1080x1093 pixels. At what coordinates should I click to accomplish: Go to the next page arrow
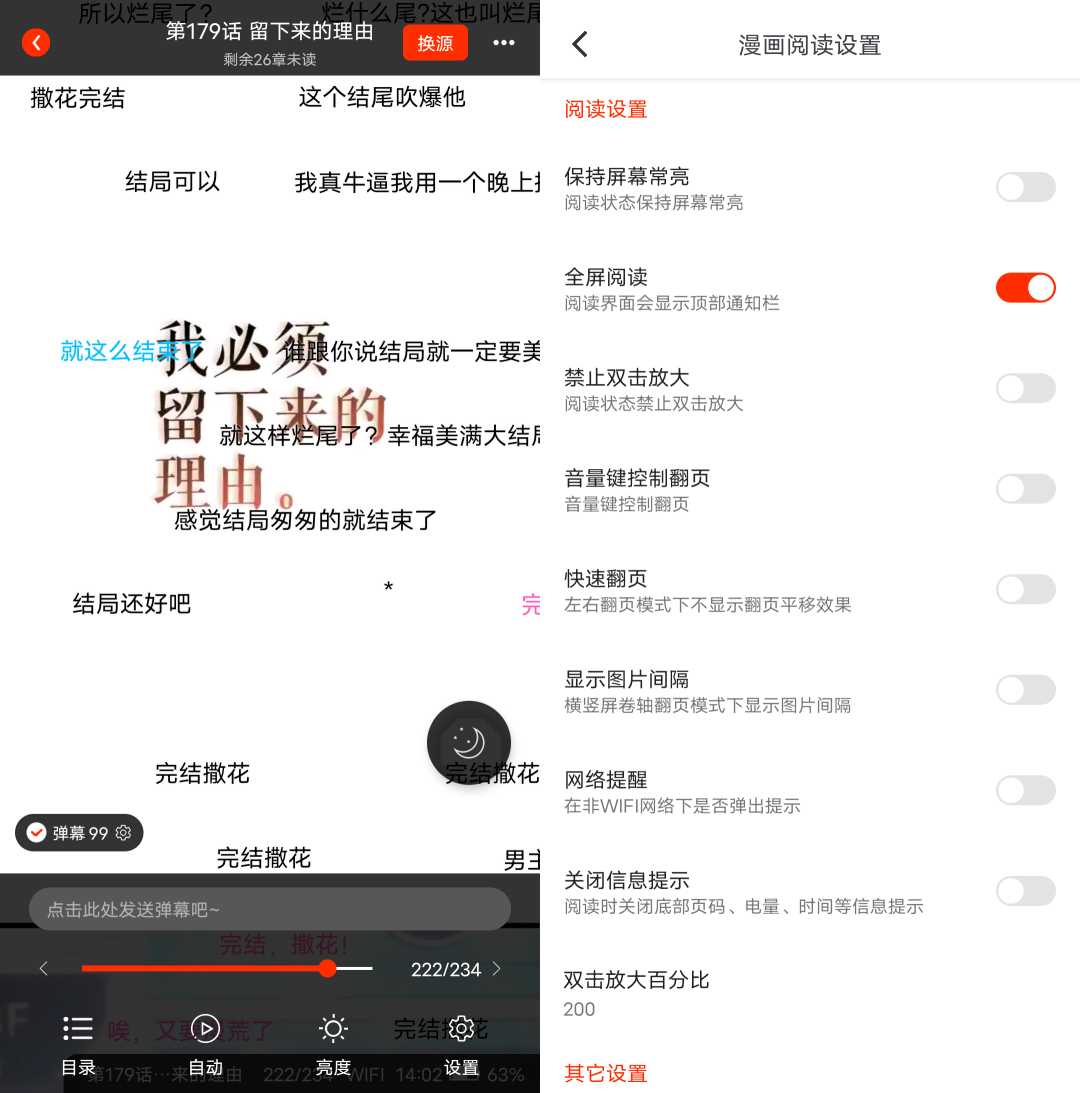click(496, 968)
